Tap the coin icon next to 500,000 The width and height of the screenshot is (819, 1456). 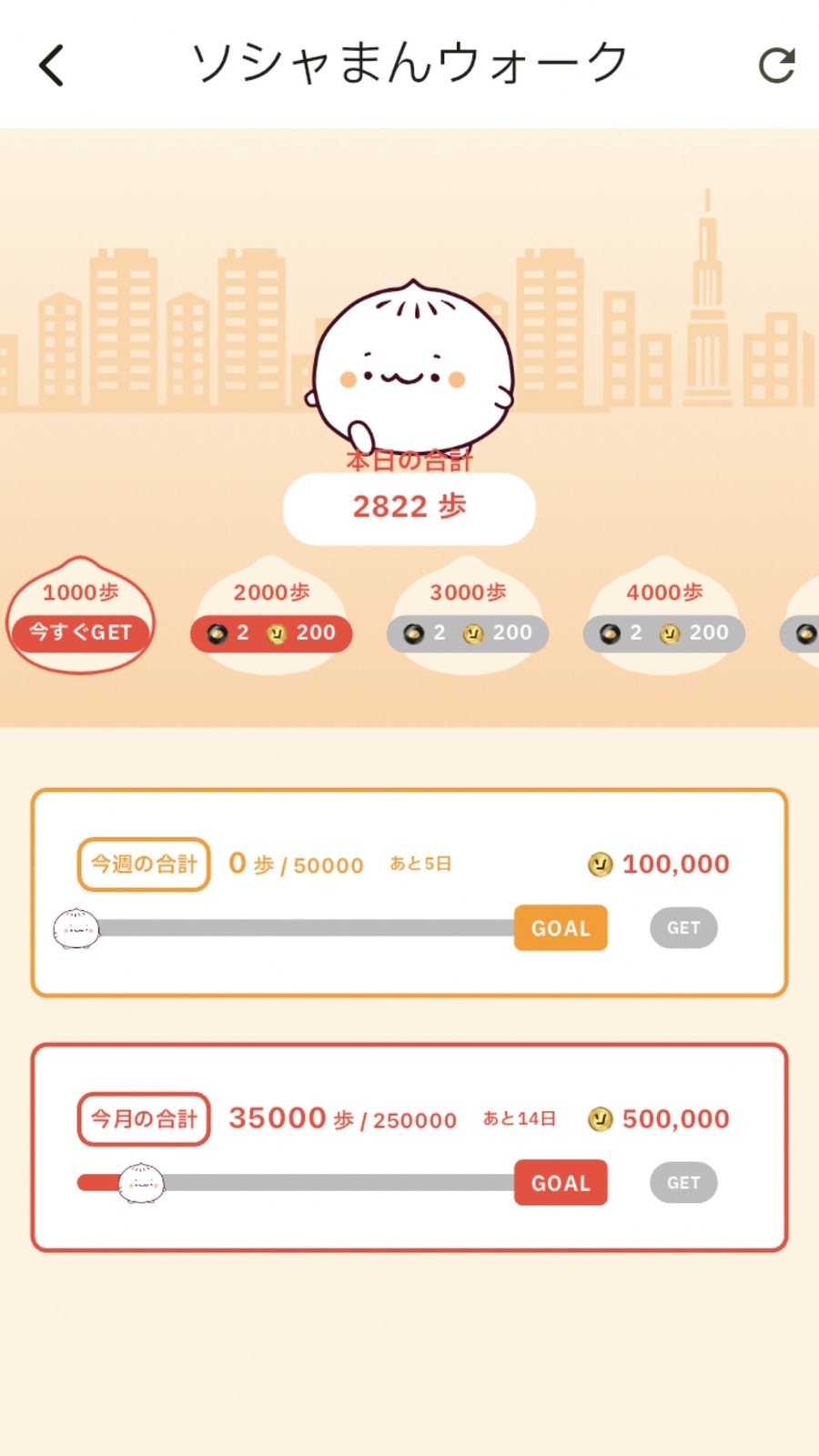point(601,1119)
